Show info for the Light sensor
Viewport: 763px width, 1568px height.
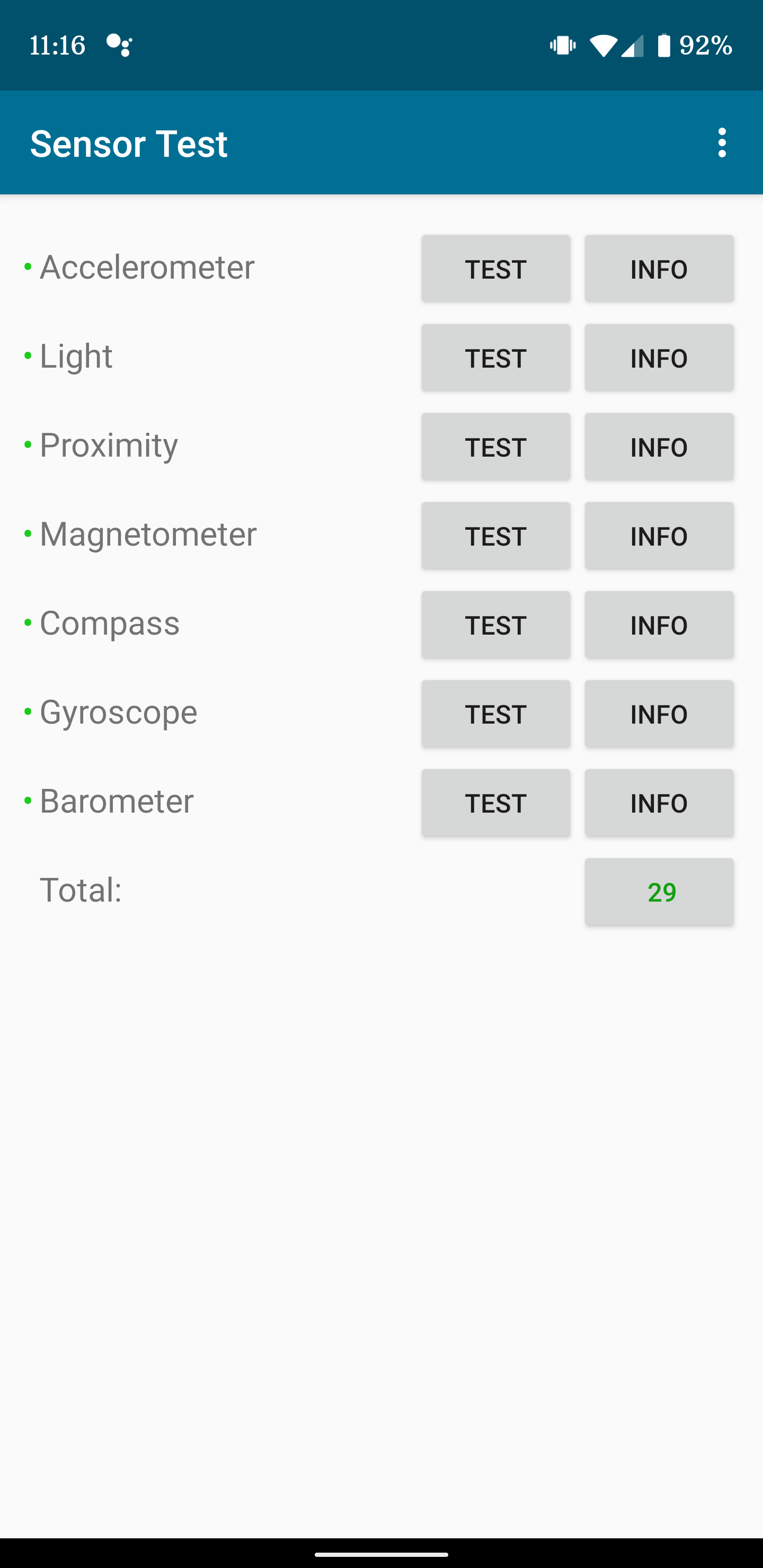(x=659, y=358)
